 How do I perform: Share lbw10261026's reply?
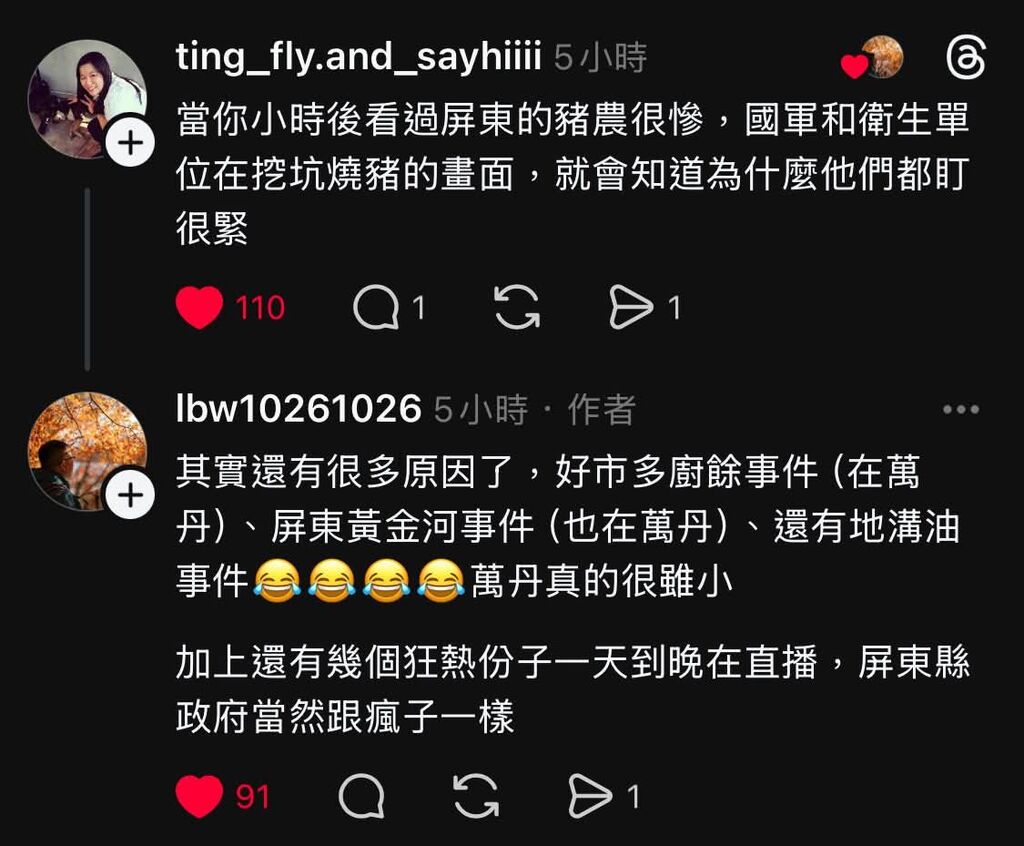pyautogui.click(x=591, y=797)
